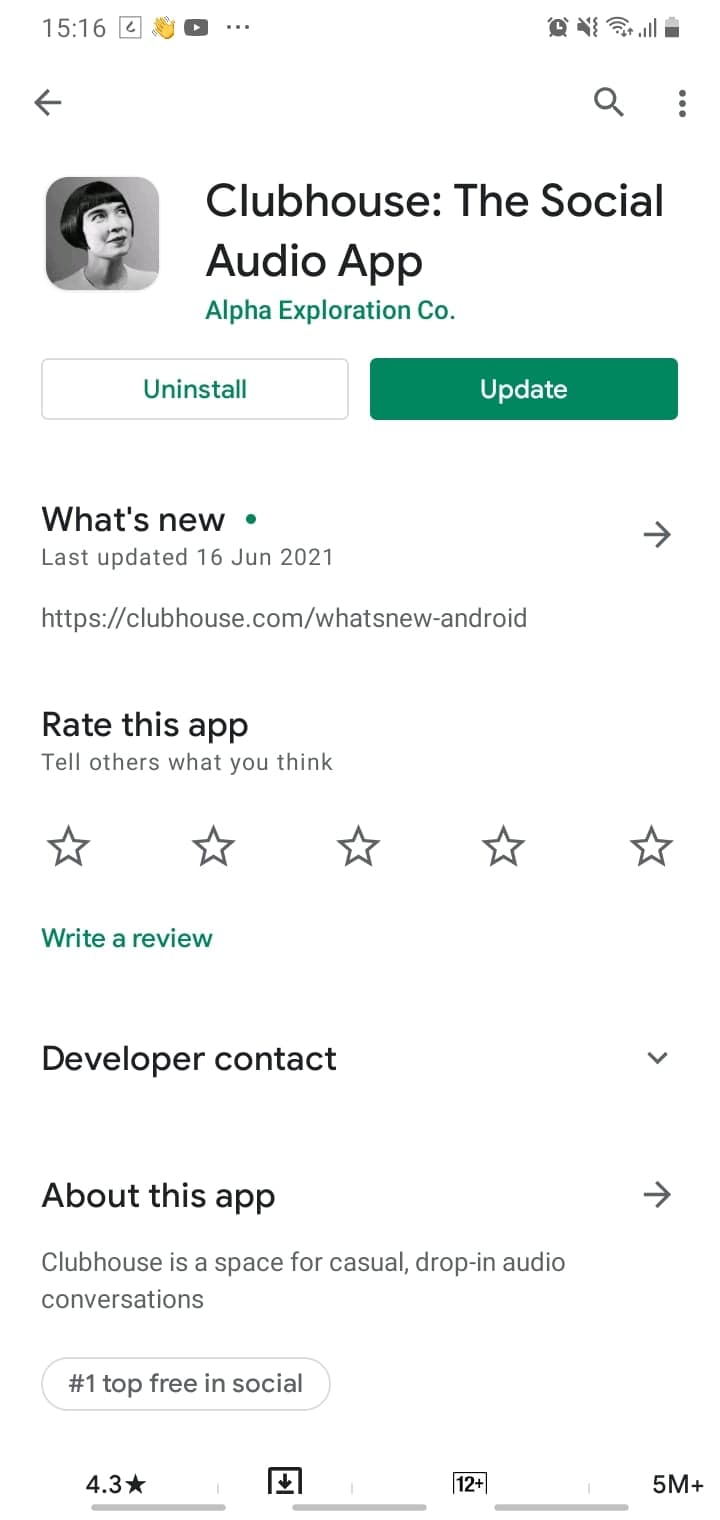
Task: Rate the app three stars
Action: coord(358,848)
